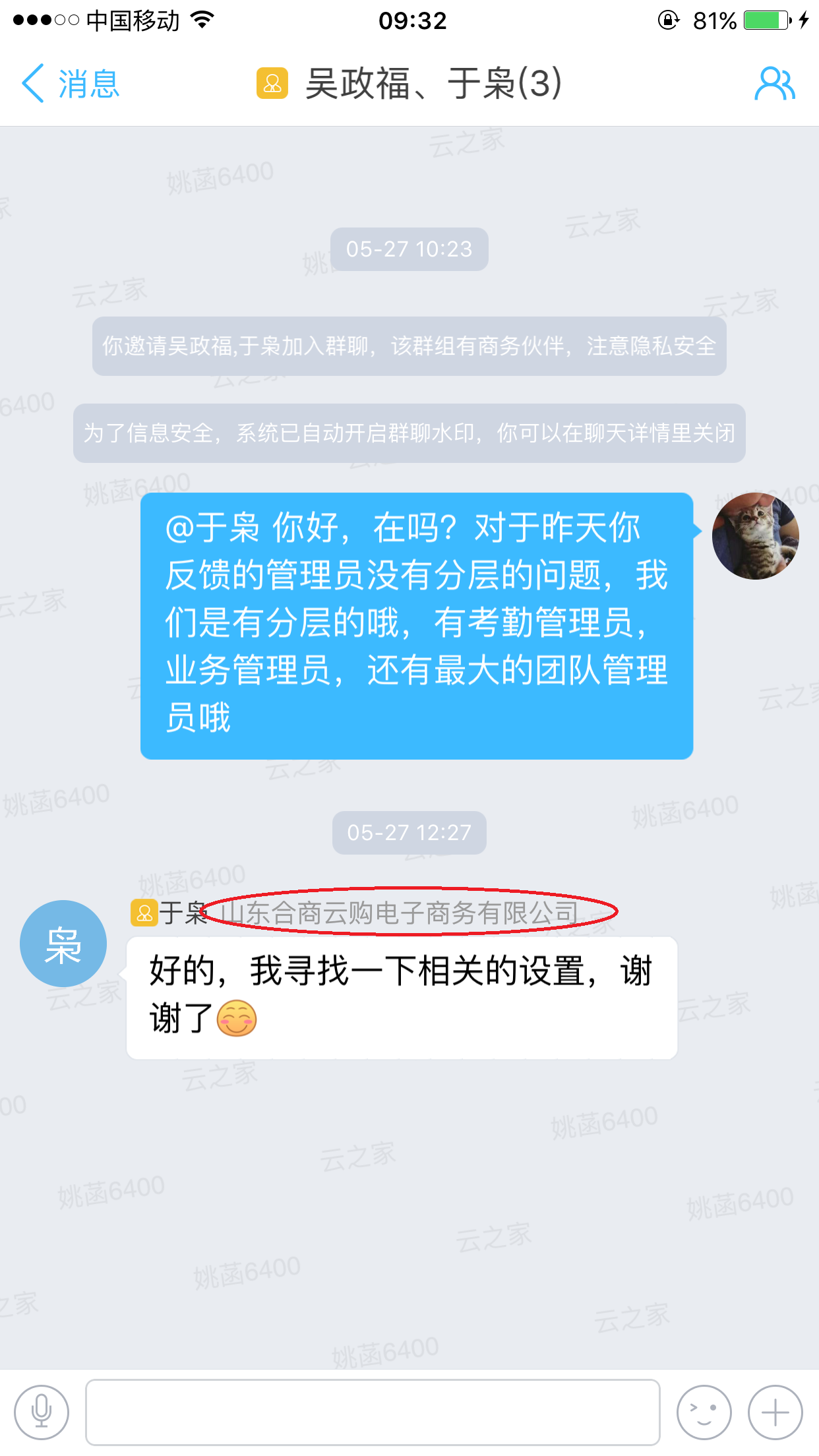Viewport: 819px width, 1456px height.
Task: Open group members and chat details
Action: click(774, 84)
